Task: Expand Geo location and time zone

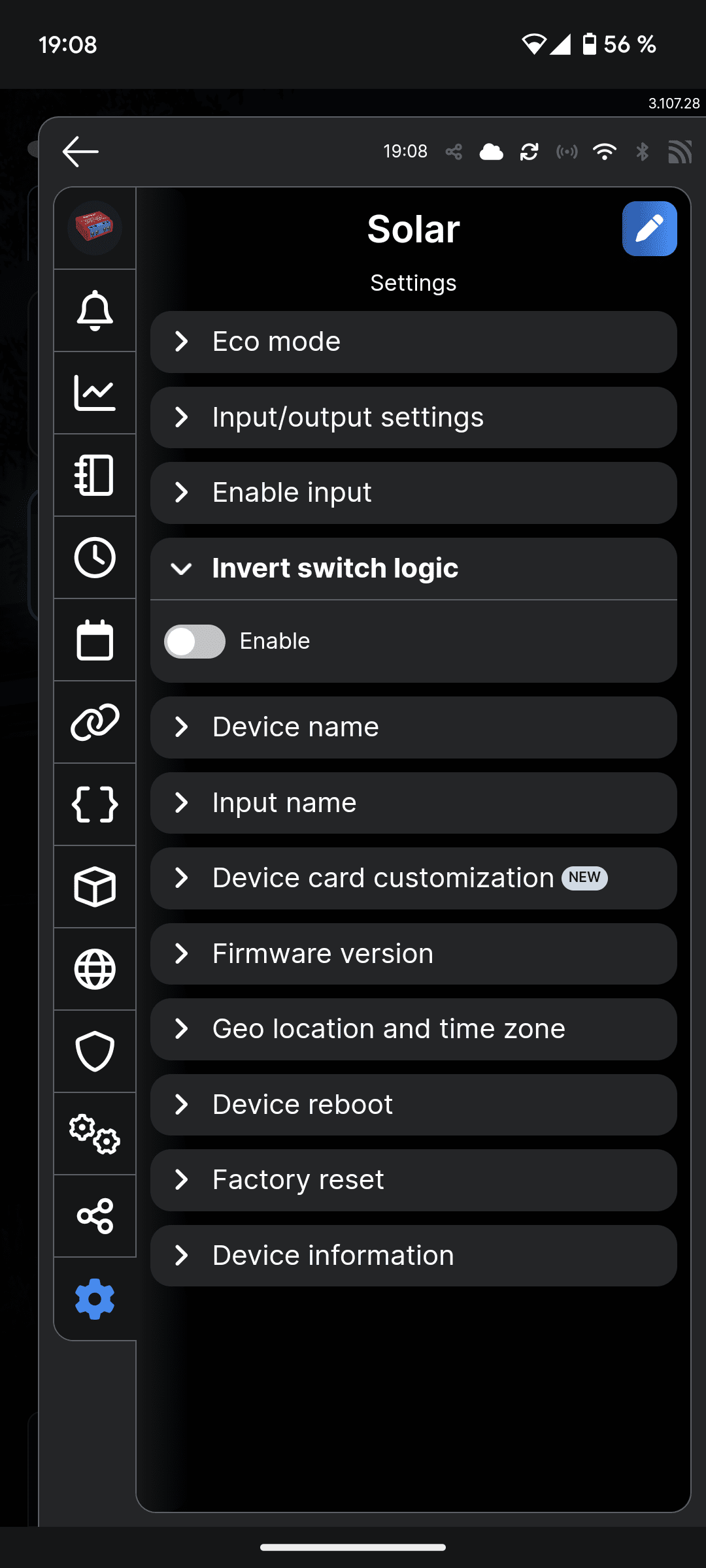Action: click(413, 1029)
